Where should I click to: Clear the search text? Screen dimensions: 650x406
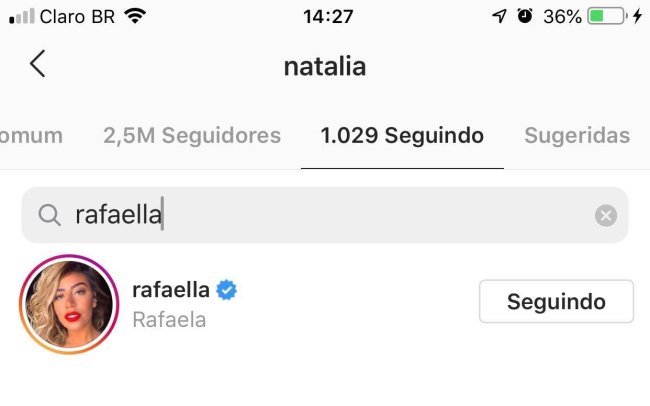(605, 215)
